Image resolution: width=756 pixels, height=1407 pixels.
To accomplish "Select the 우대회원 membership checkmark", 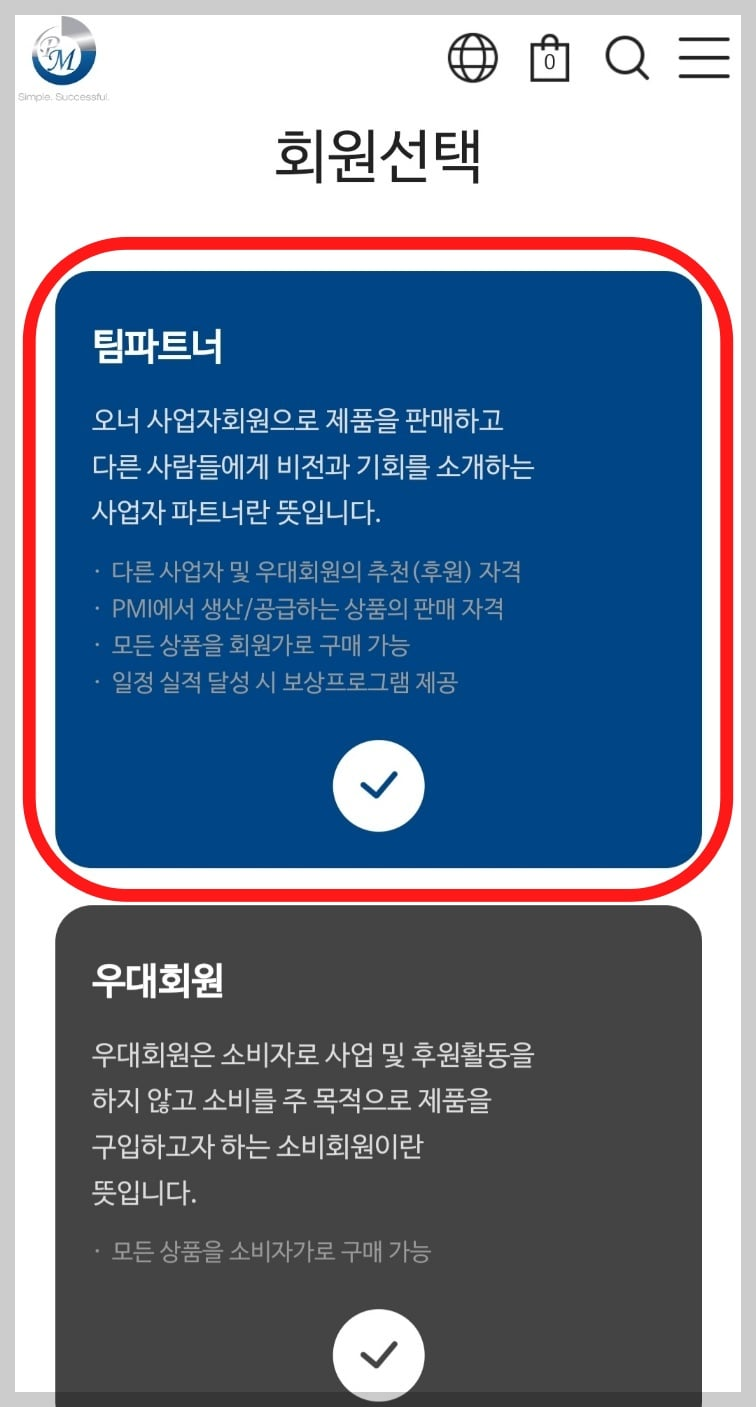I will pos(378,1355).
